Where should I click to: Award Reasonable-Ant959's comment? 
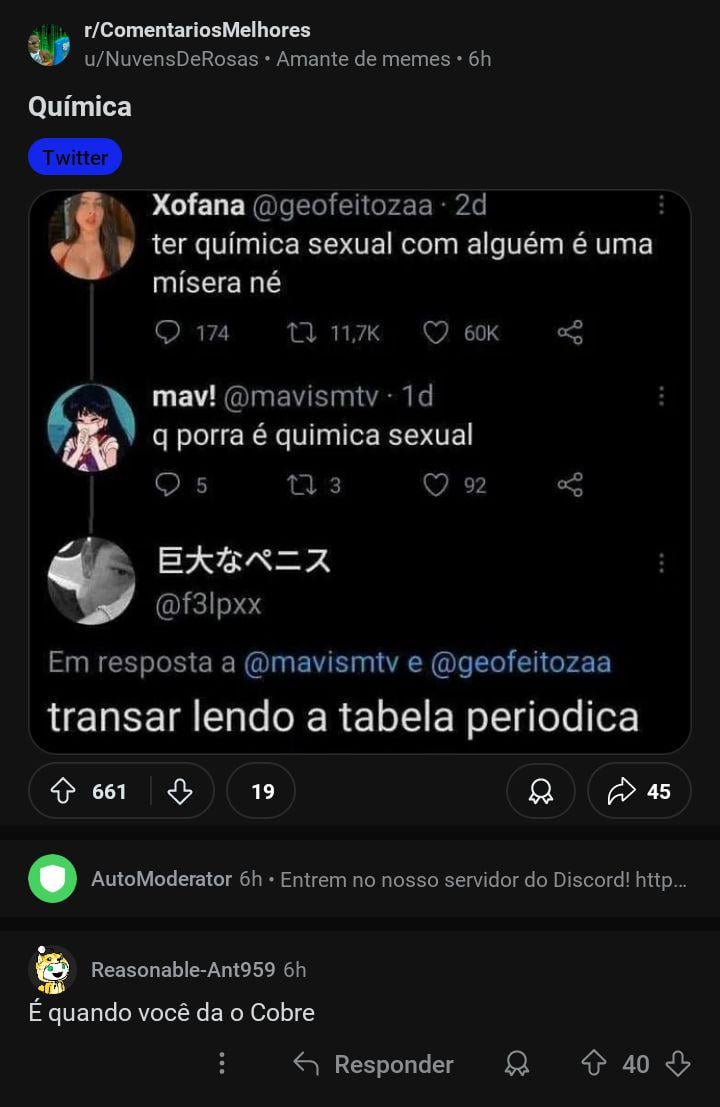pyautogui.click(x=517, y=1064)
